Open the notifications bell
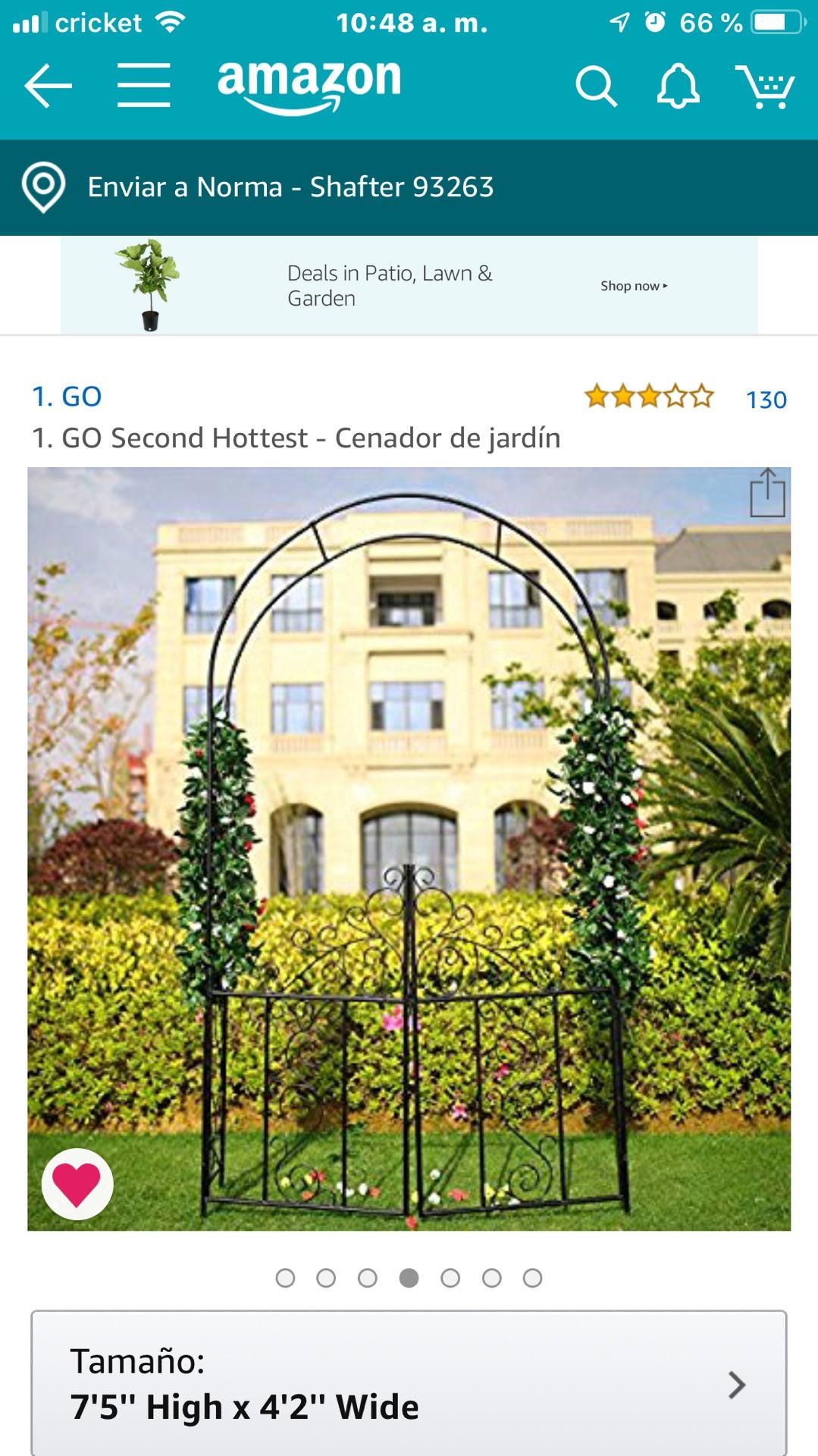This screenshot has width=818, height=1456. (677, 86)
